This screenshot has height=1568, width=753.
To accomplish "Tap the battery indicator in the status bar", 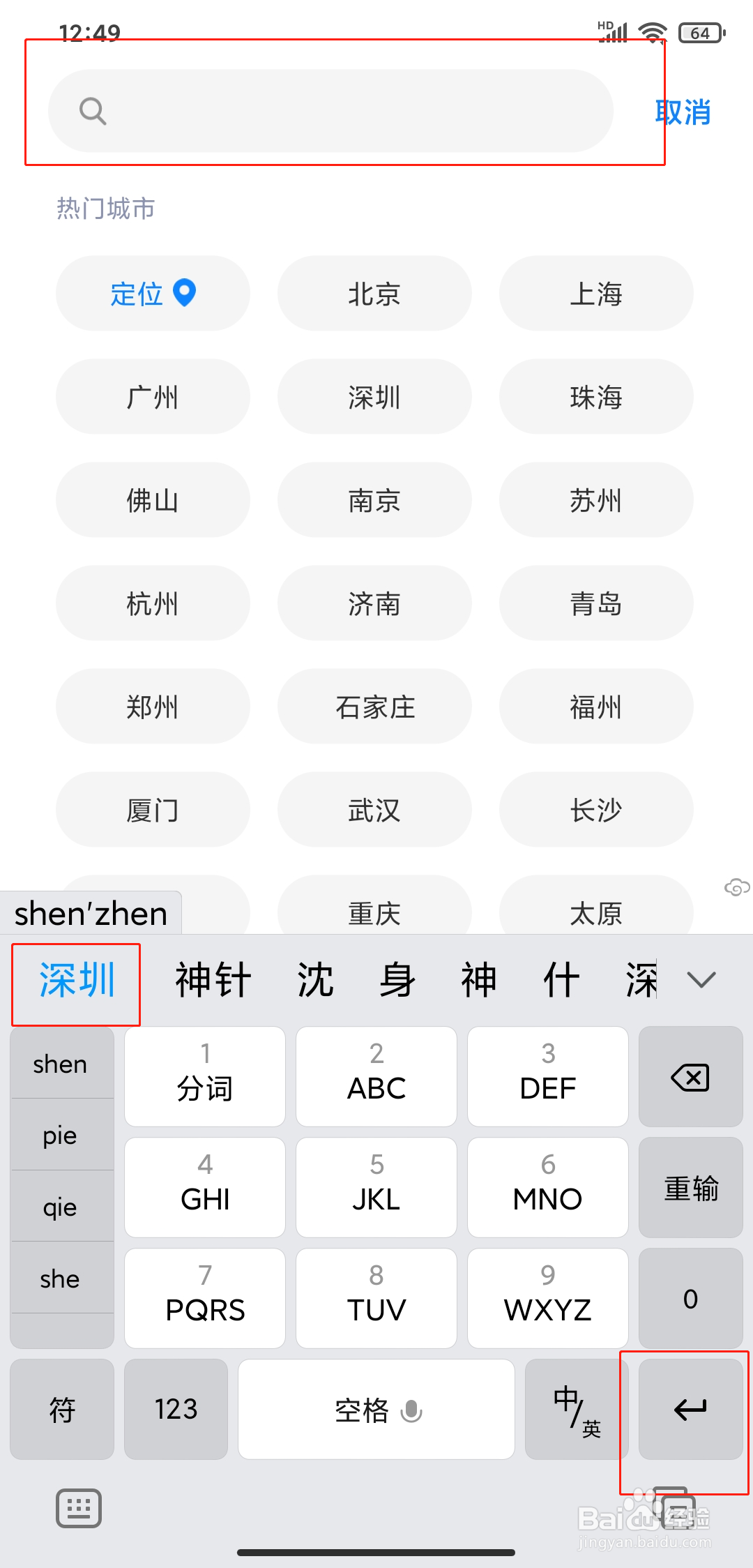I will [701, 32].
